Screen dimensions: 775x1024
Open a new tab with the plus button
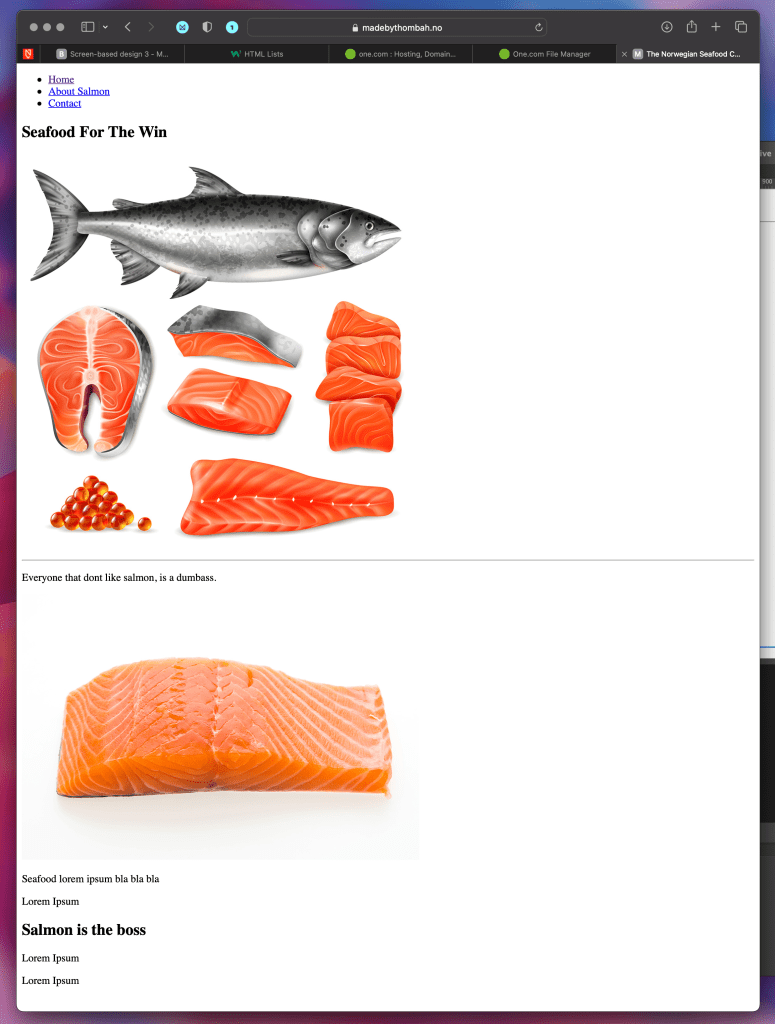tap(716, 27)
